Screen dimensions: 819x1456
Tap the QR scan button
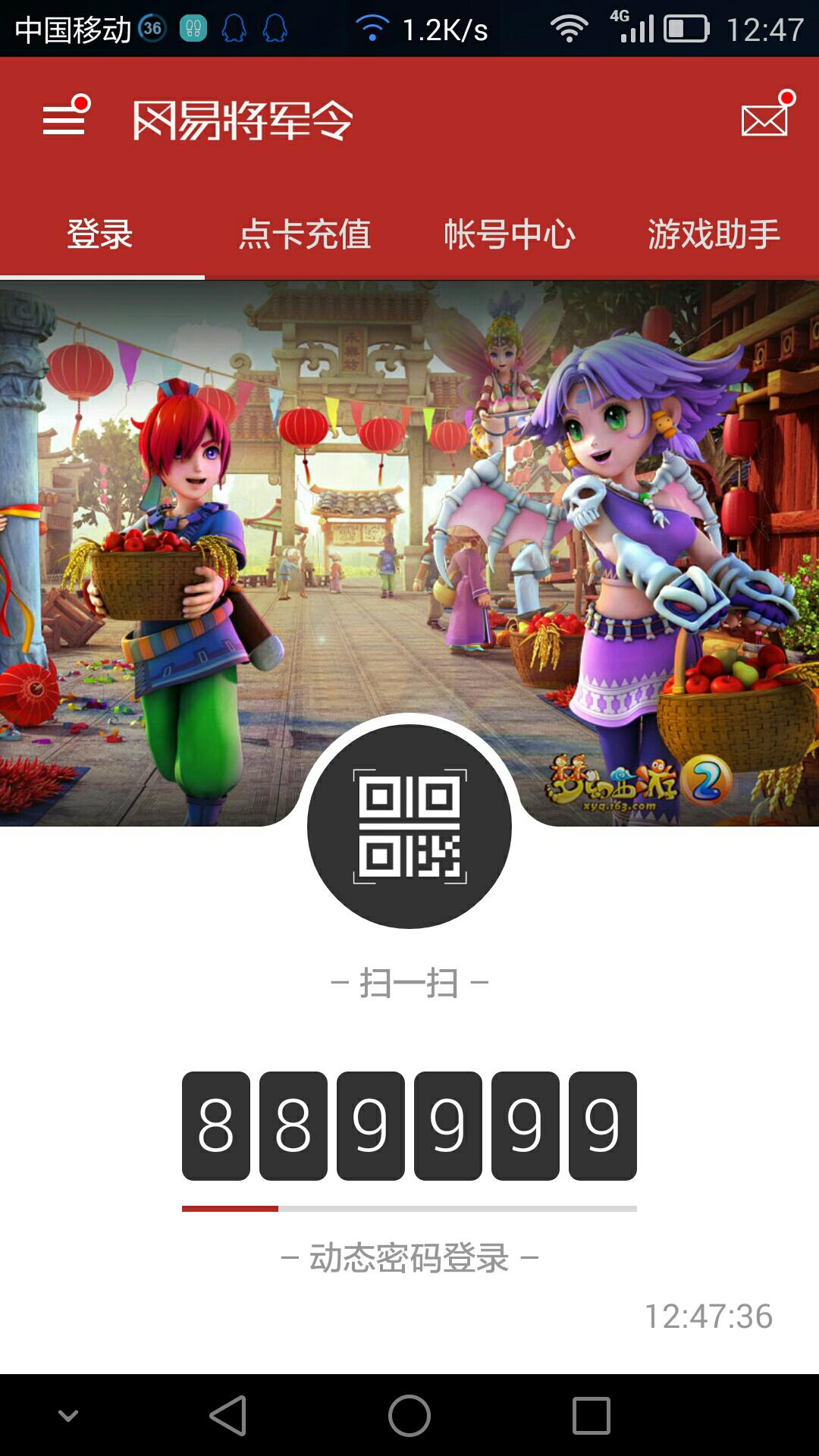(x=409, y=827)
